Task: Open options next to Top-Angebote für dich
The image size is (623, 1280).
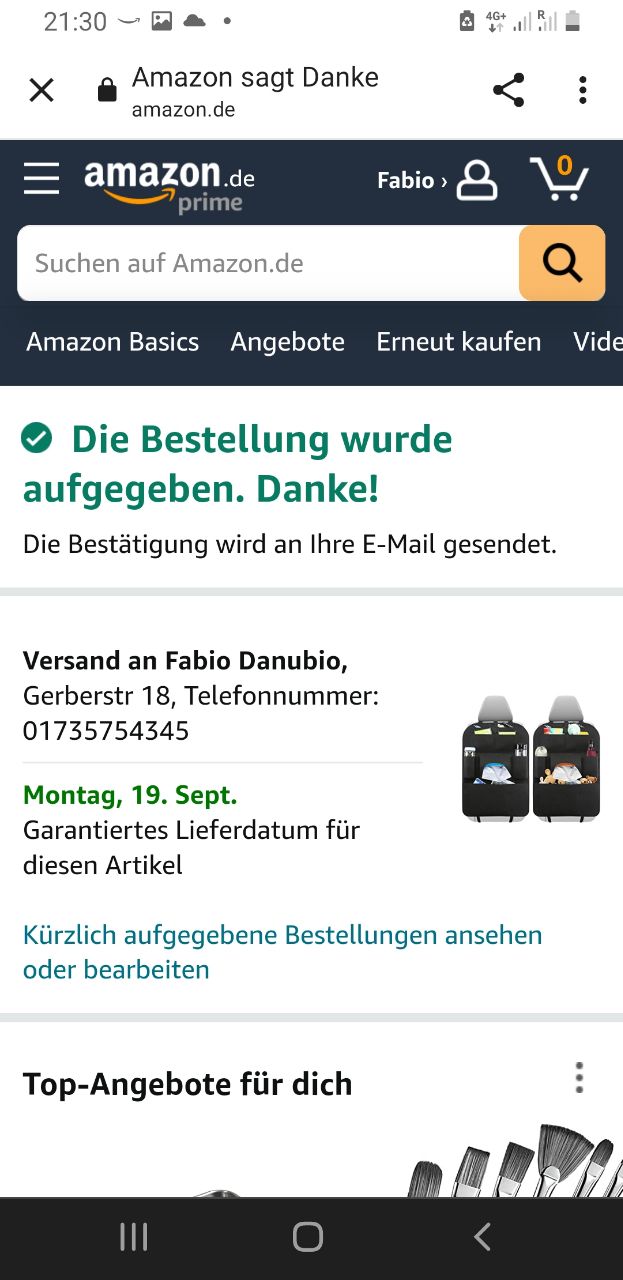Action: click(579, 1078)
